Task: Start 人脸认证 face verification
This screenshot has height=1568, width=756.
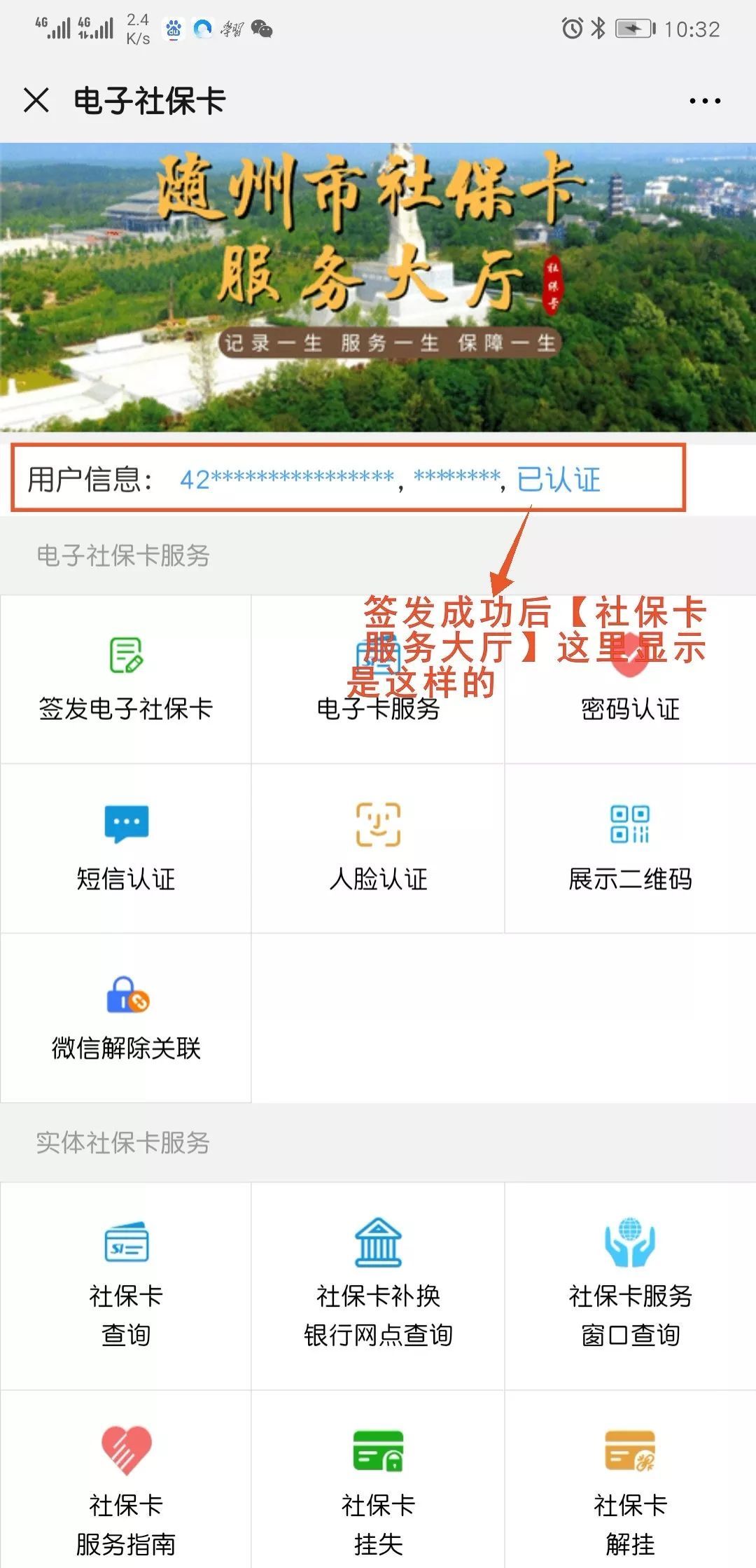Action: click(x=378, y=847)
